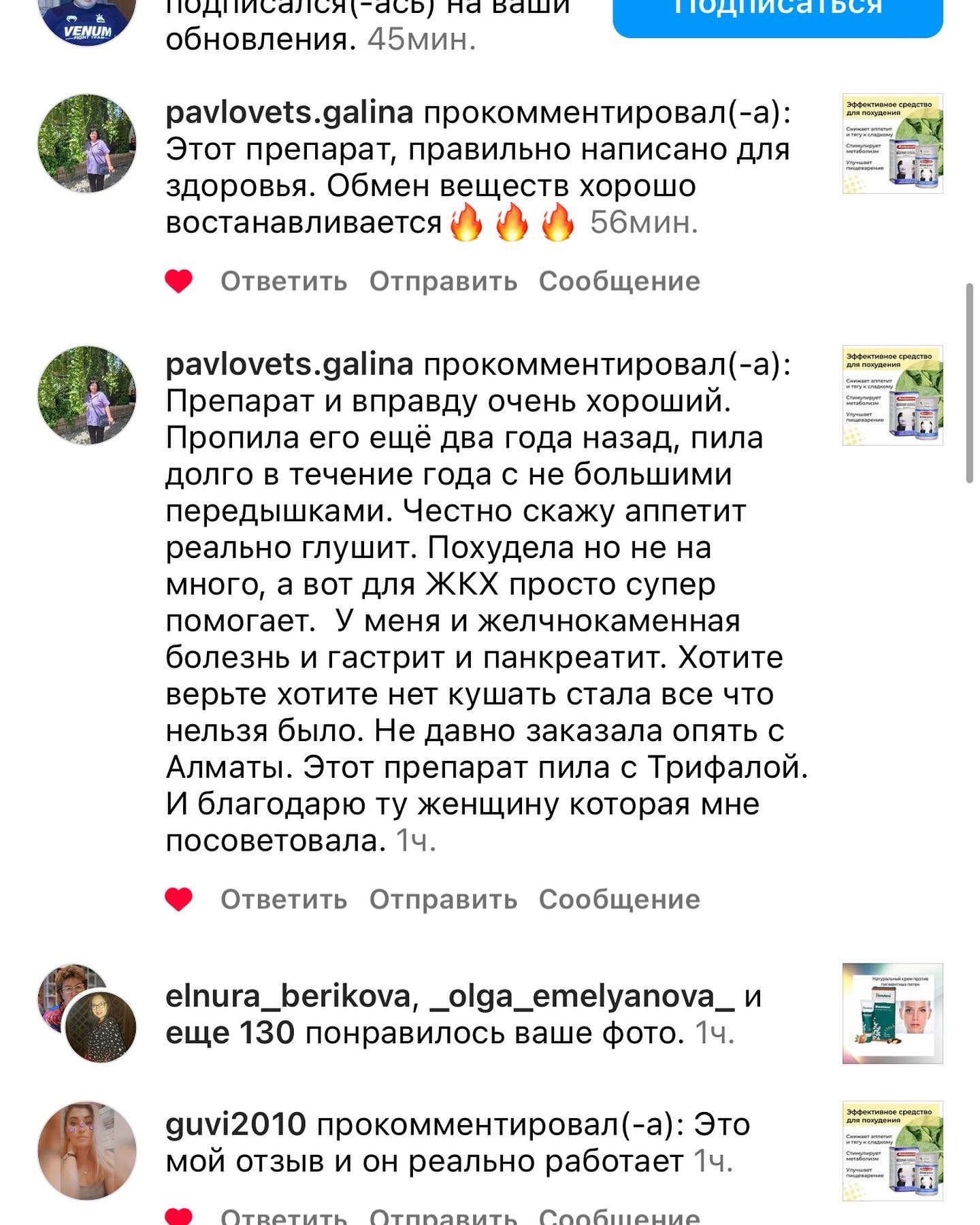Tap Ответить under the long Препарат comment
The image size is (980, 1225).
pos(284,899)
